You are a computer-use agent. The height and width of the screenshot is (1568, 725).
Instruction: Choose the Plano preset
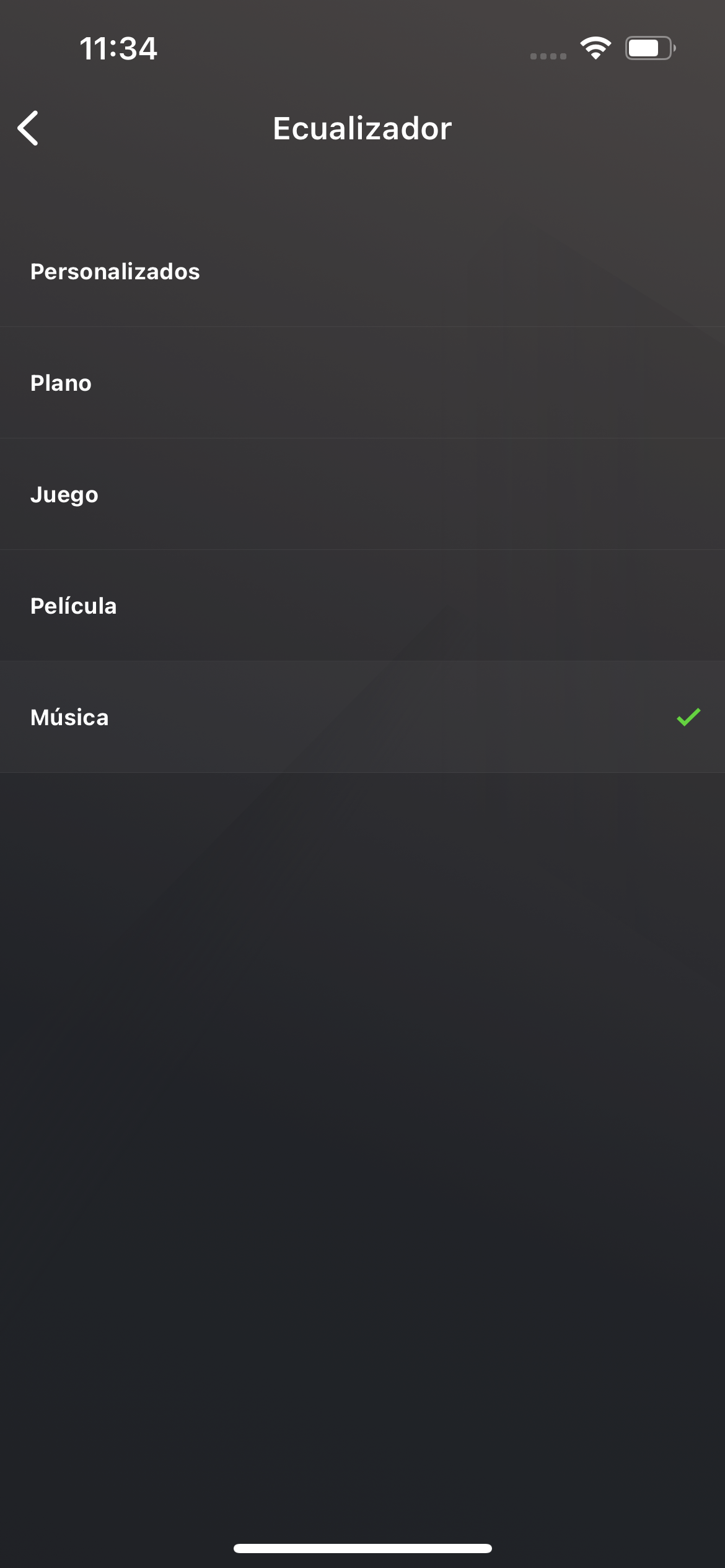pos(362,383)
